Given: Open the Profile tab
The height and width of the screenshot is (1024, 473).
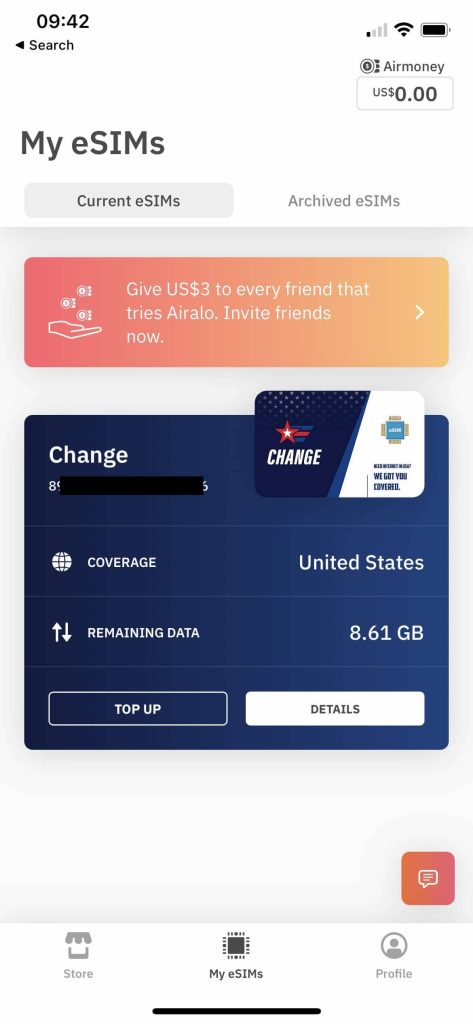Looking at the screenshot, I should coord(394,955).
